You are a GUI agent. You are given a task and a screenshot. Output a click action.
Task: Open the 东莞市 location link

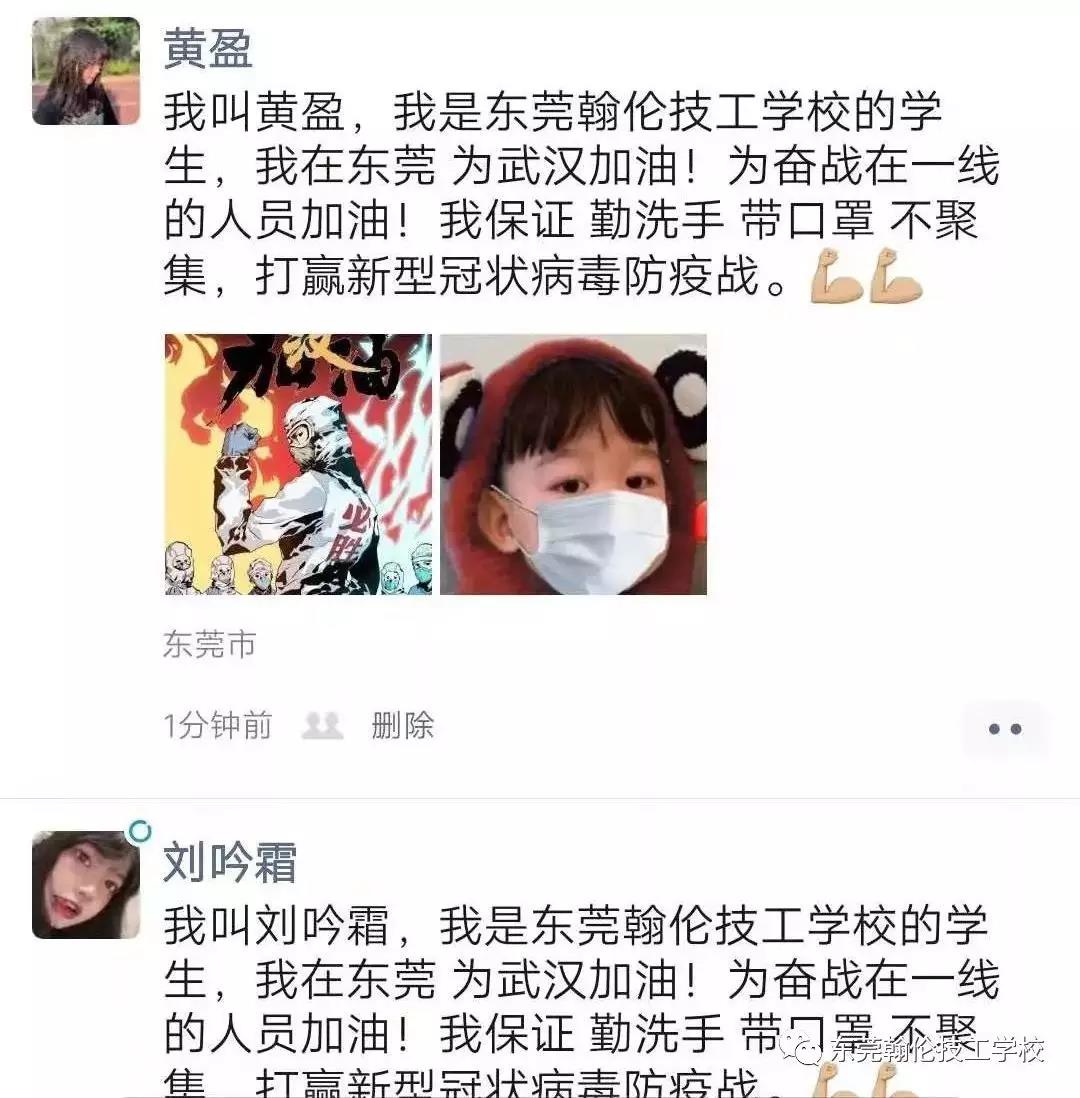[209, 645]
